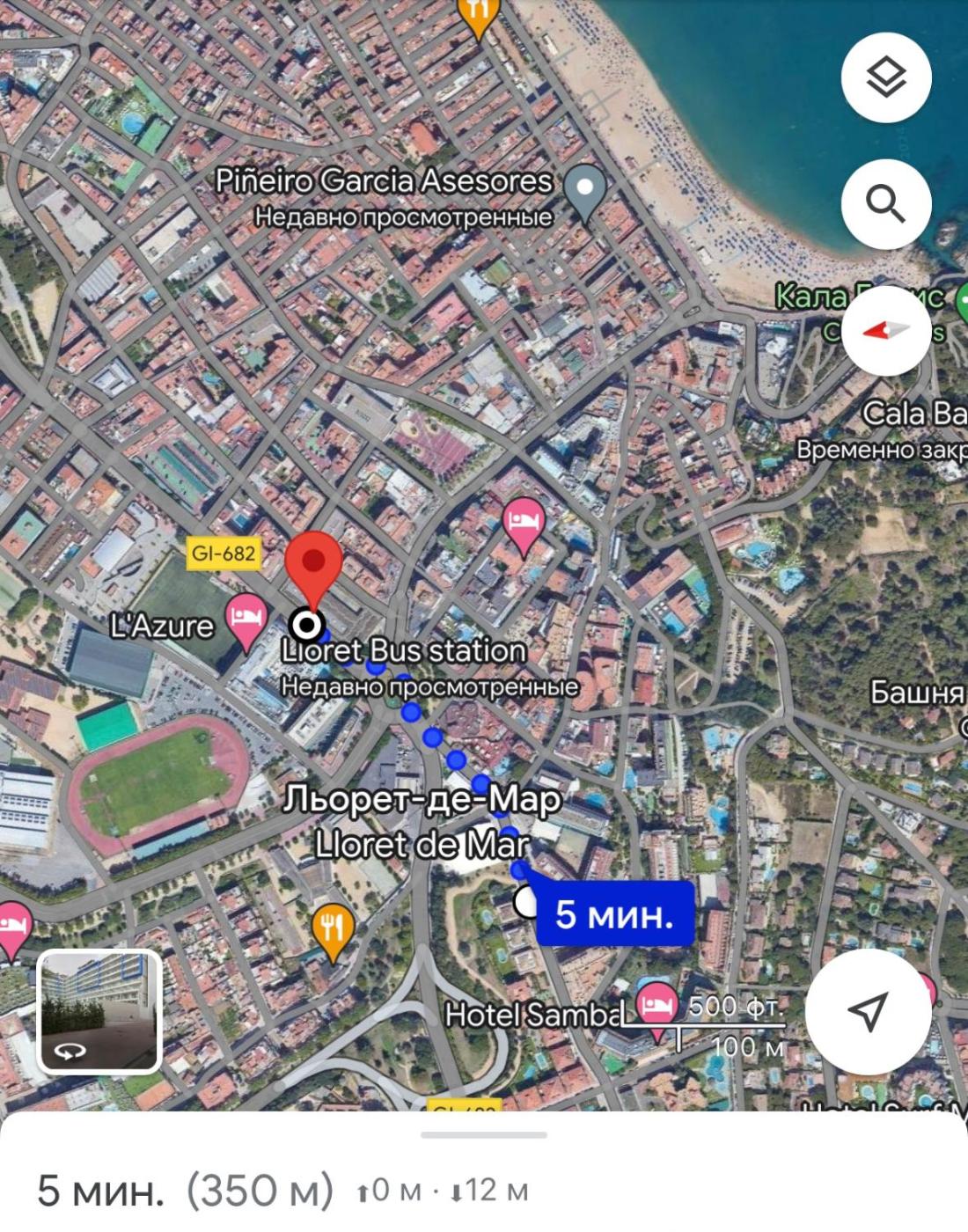Center the map on my location
The image size is (968, 1232).
pos(868,1011)
